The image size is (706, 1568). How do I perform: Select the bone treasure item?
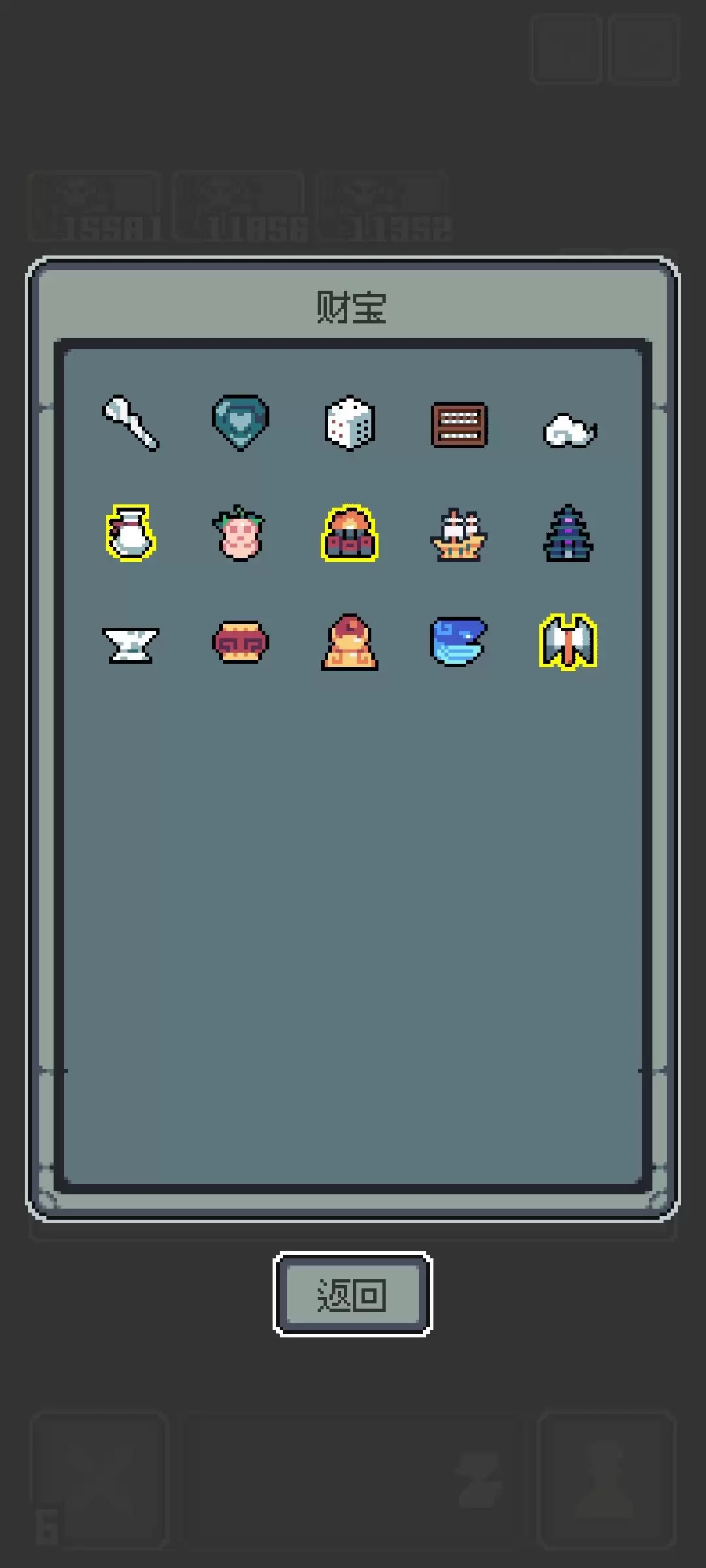pos(131,423)
